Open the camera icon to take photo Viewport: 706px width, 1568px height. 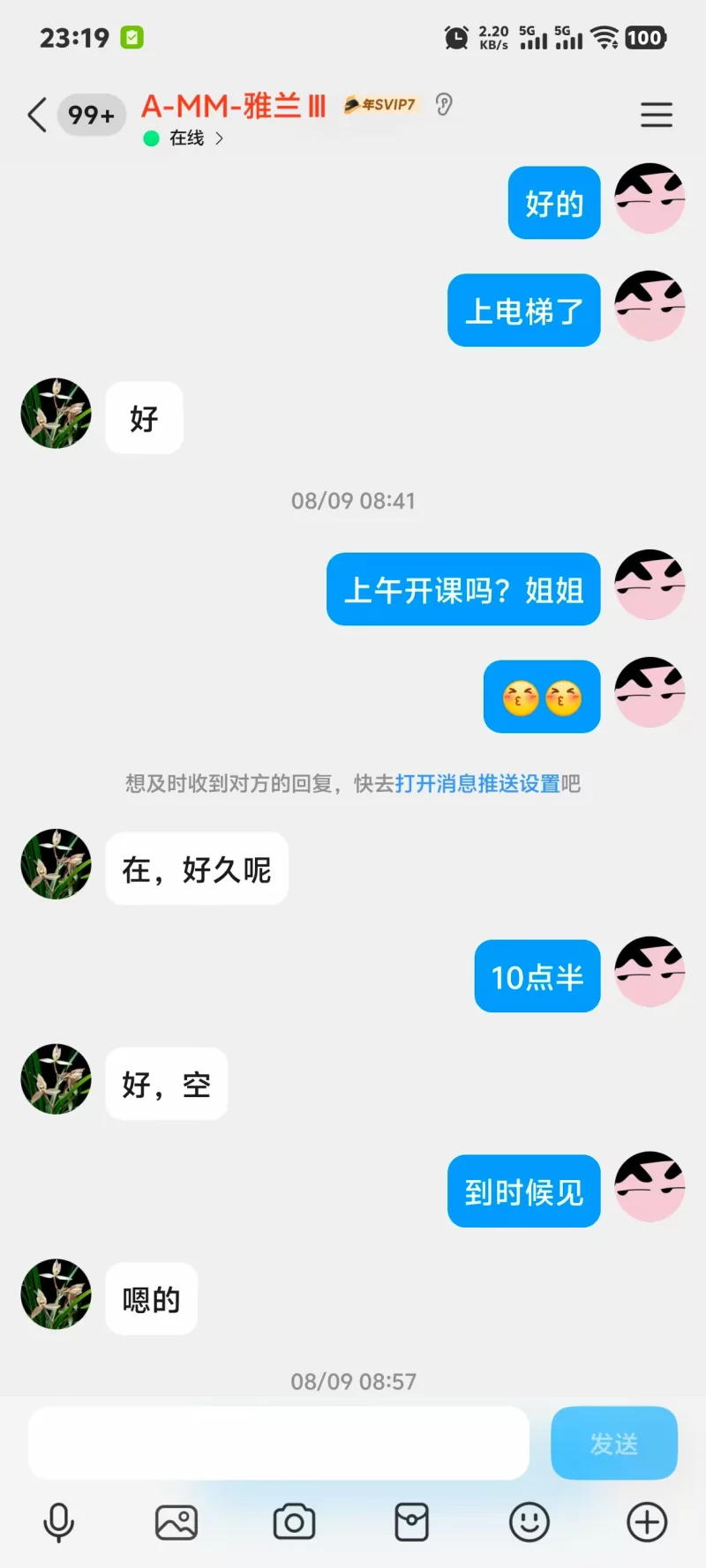294,1521
